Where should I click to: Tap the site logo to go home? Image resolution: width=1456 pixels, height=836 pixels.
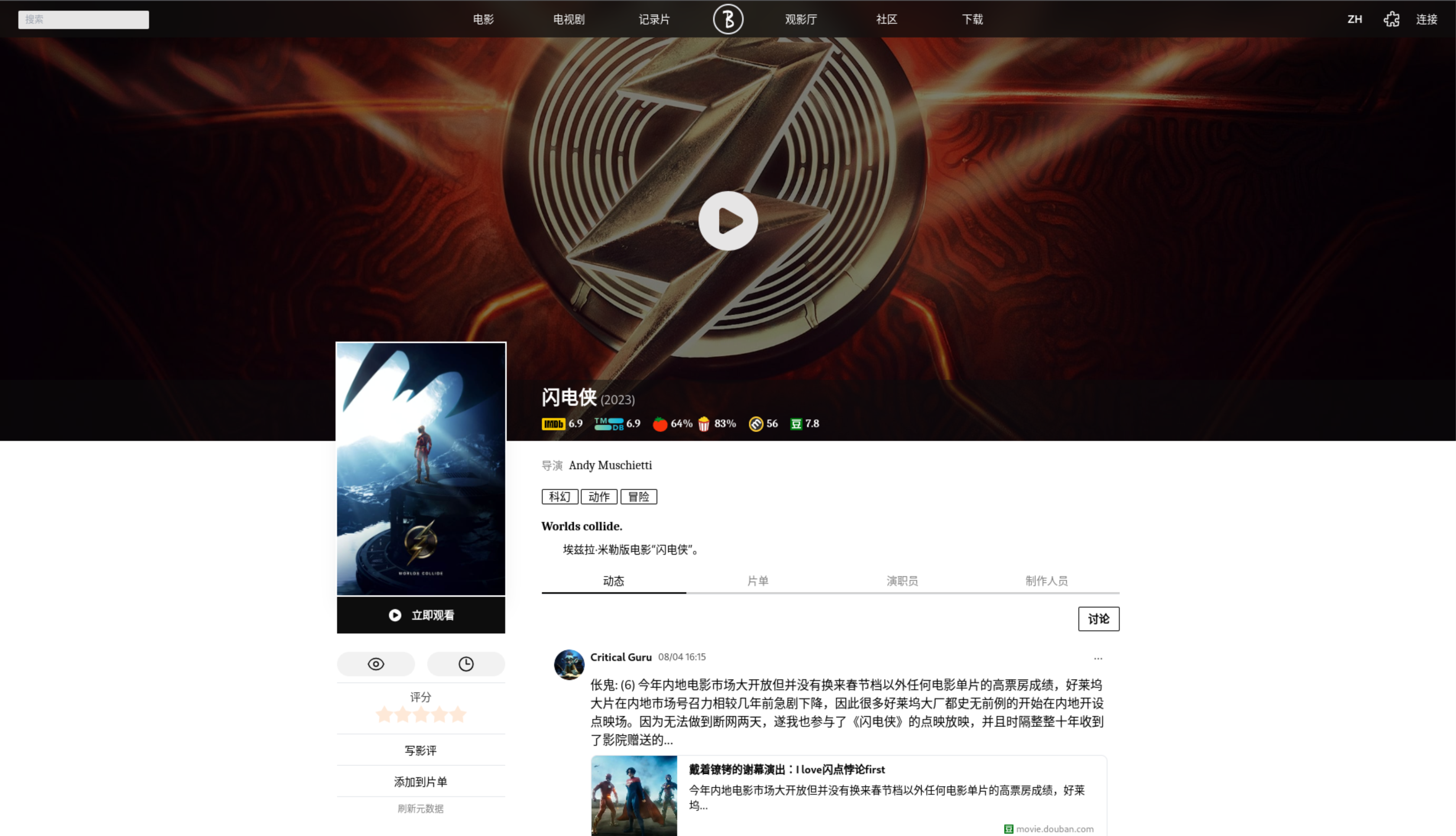[728, 19]
